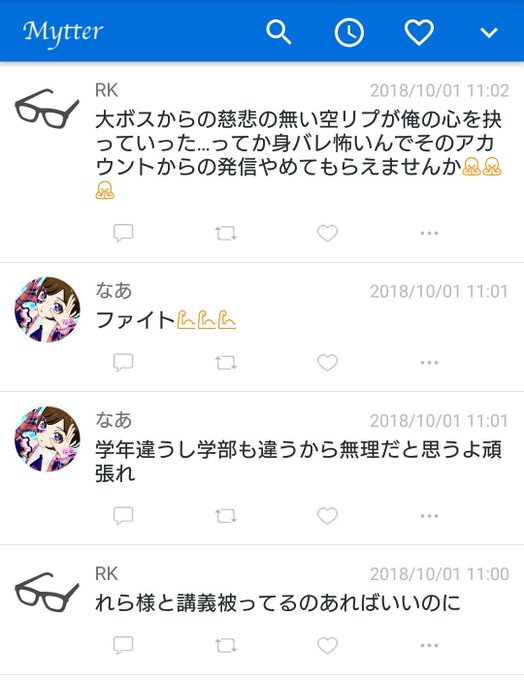This screenshot has height=680, width=524.
Task: Retweet RK's 11:02 tweet
Action: [x=226, y=233]
